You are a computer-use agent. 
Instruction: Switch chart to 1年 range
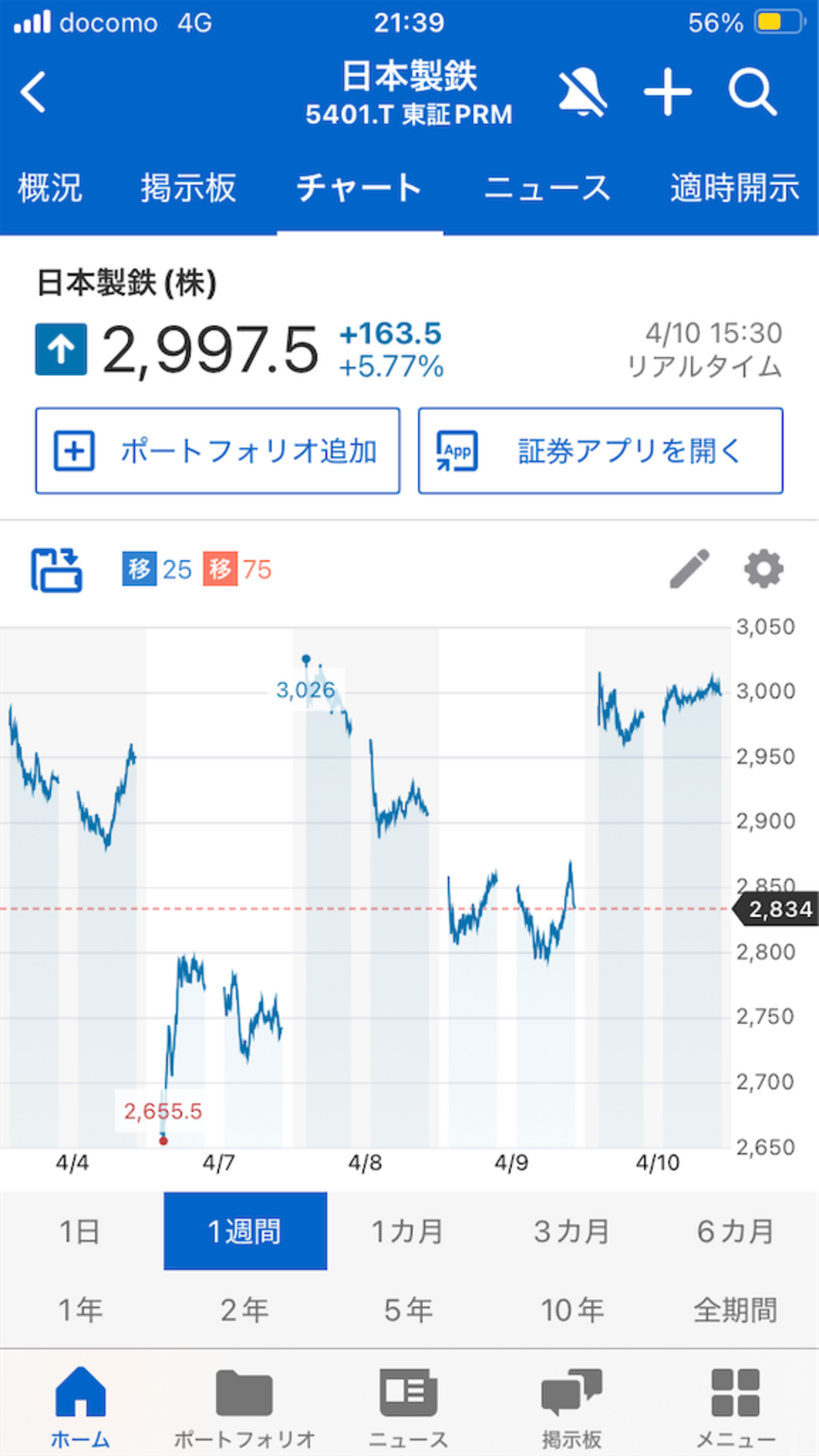click(x=80, y=1310)
